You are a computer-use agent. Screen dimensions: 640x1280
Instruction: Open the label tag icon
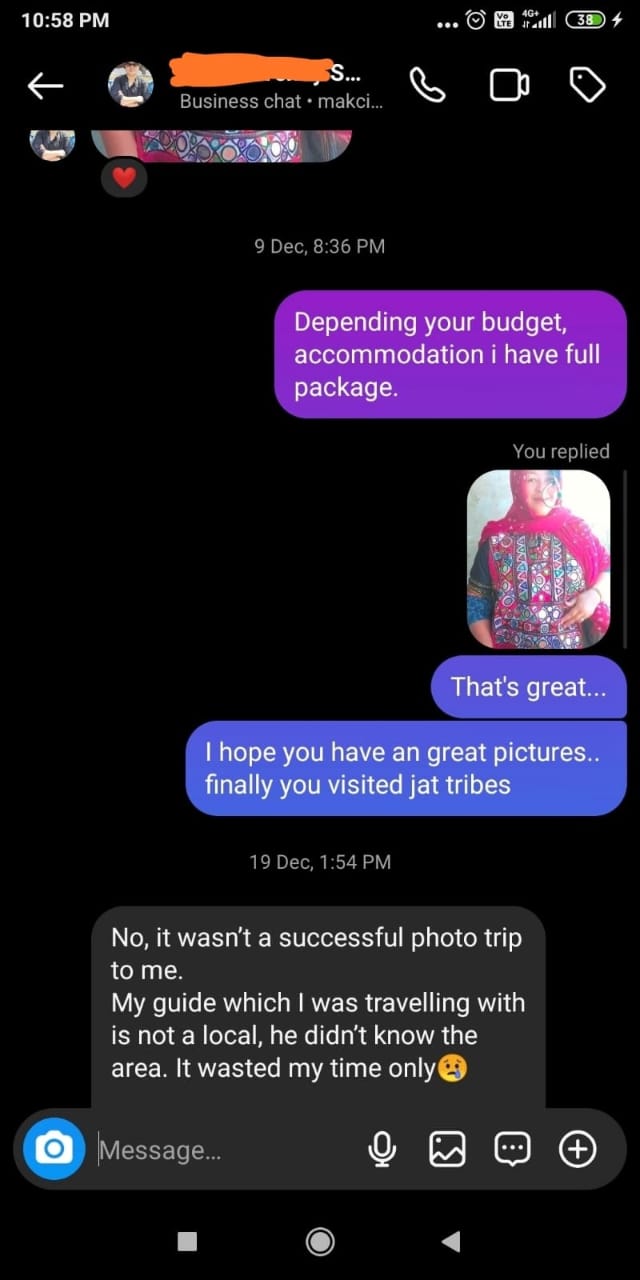[x=587, y=86]
